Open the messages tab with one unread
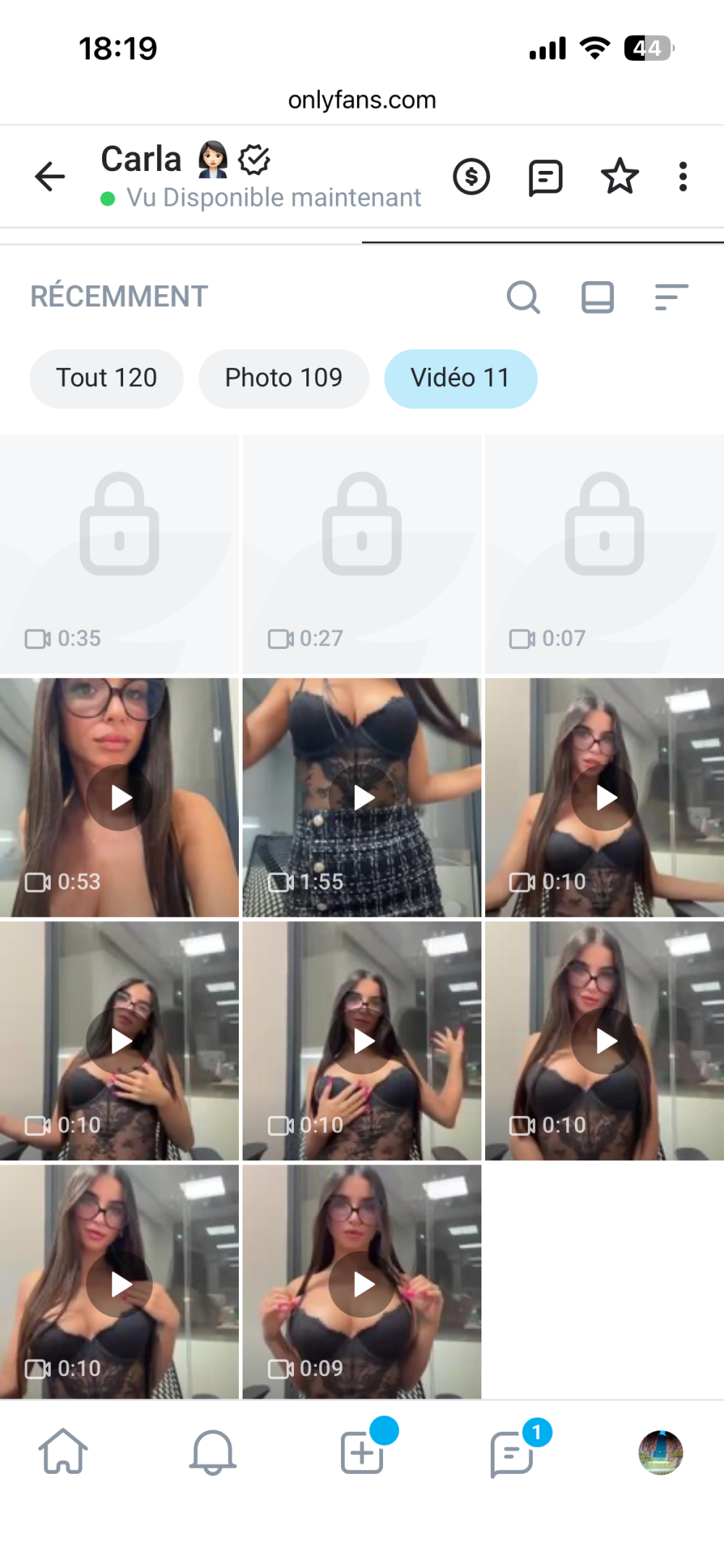724x1568 pixels. (x=512, y=1452)
